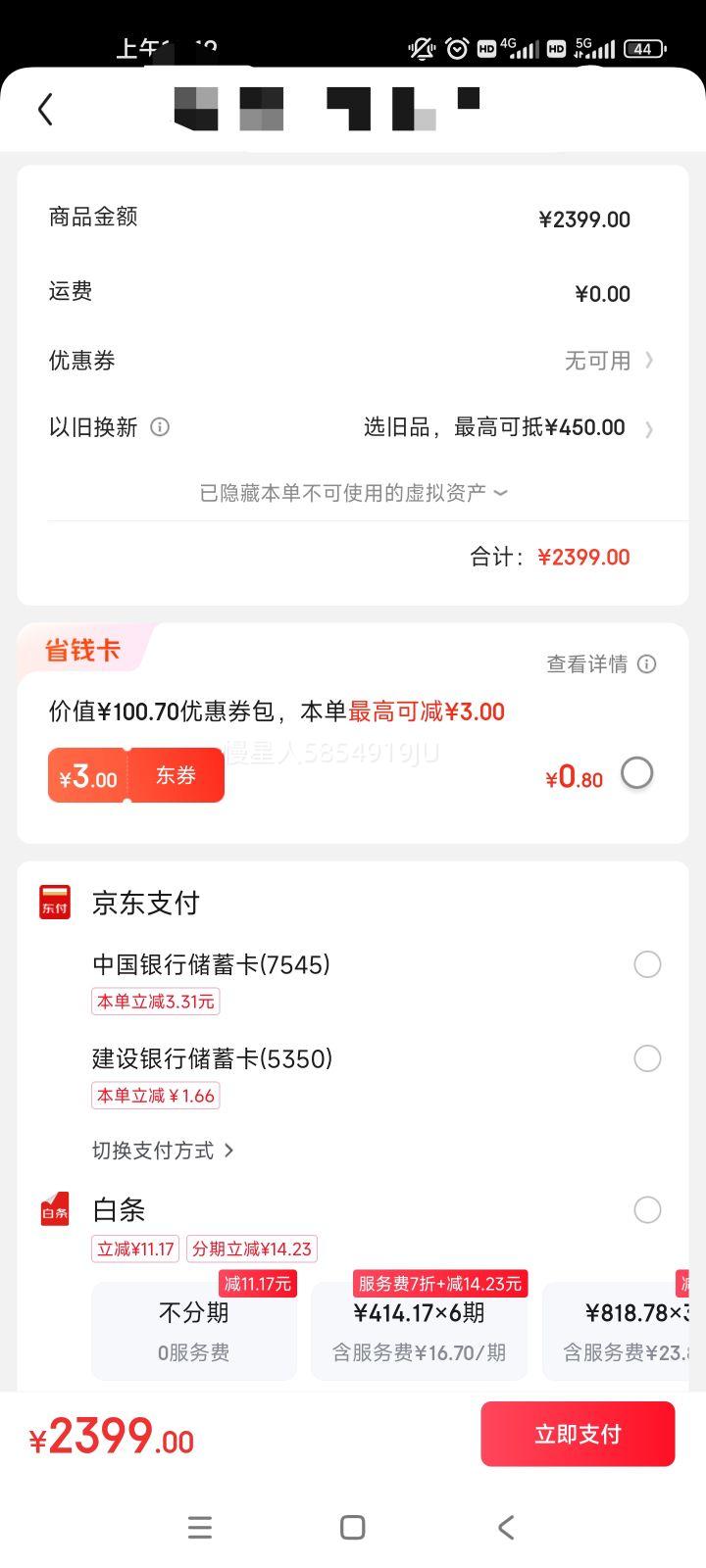
Task: Open the 优惠券 coupon row
Action: 352,361
